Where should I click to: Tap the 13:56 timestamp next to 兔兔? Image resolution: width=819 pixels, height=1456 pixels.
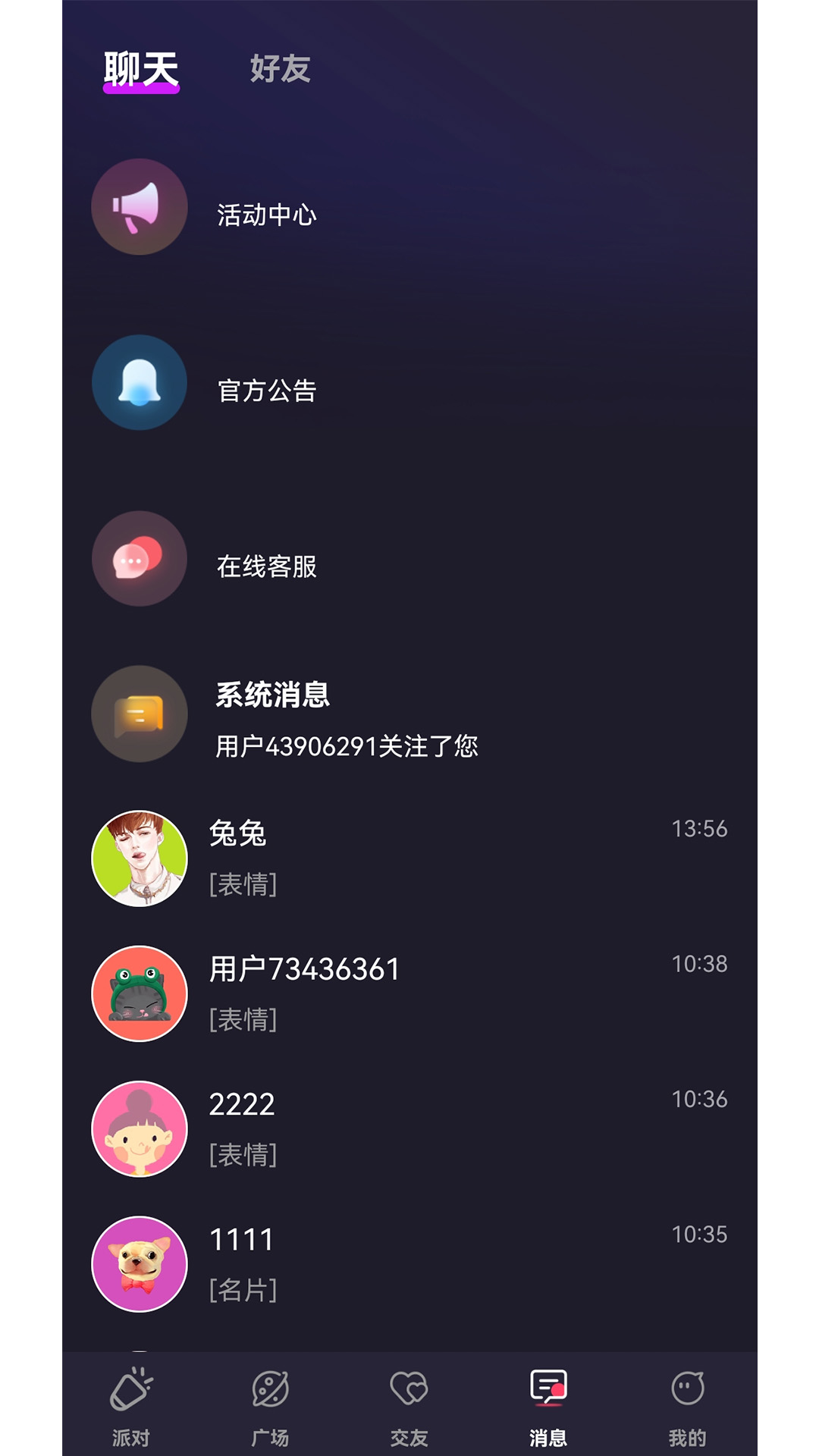[699, 827]
